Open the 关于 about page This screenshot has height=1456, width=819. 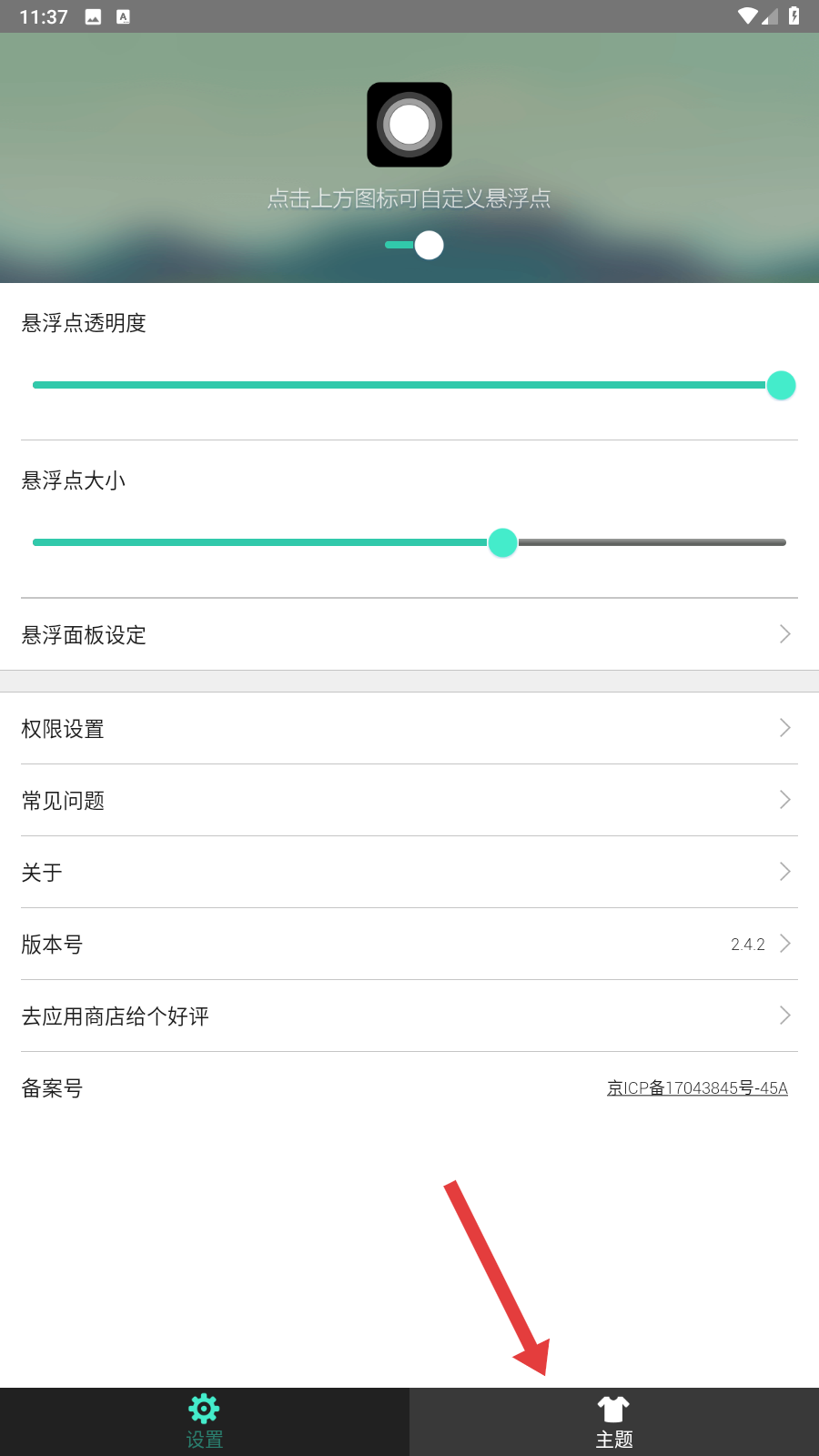pos(409,872)
